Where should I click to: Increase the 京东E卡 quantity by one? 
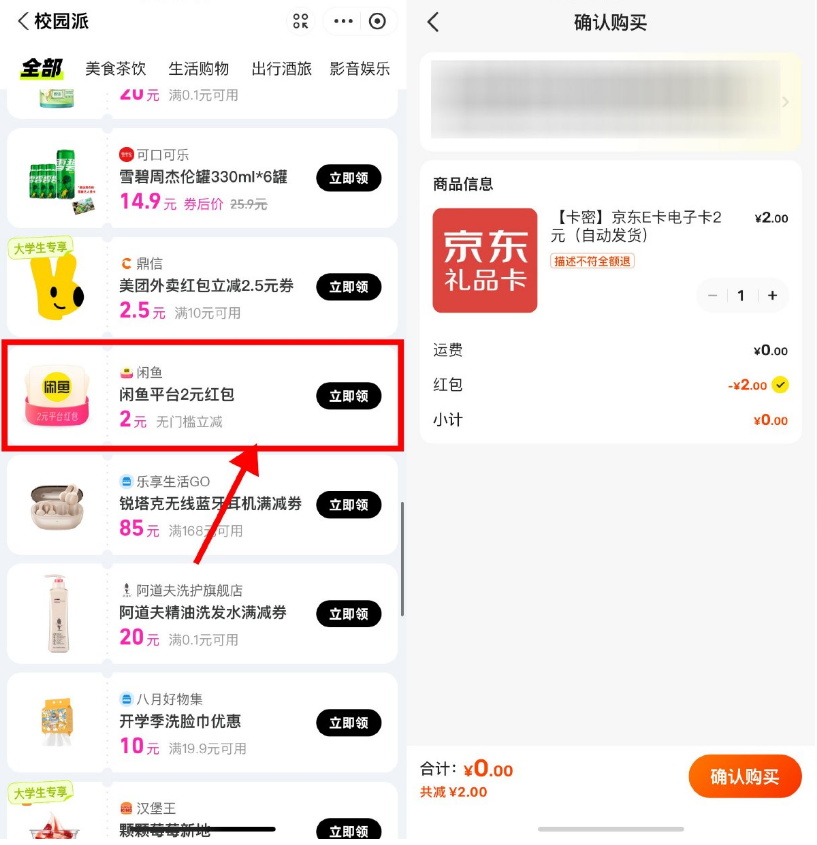[772, 296]
